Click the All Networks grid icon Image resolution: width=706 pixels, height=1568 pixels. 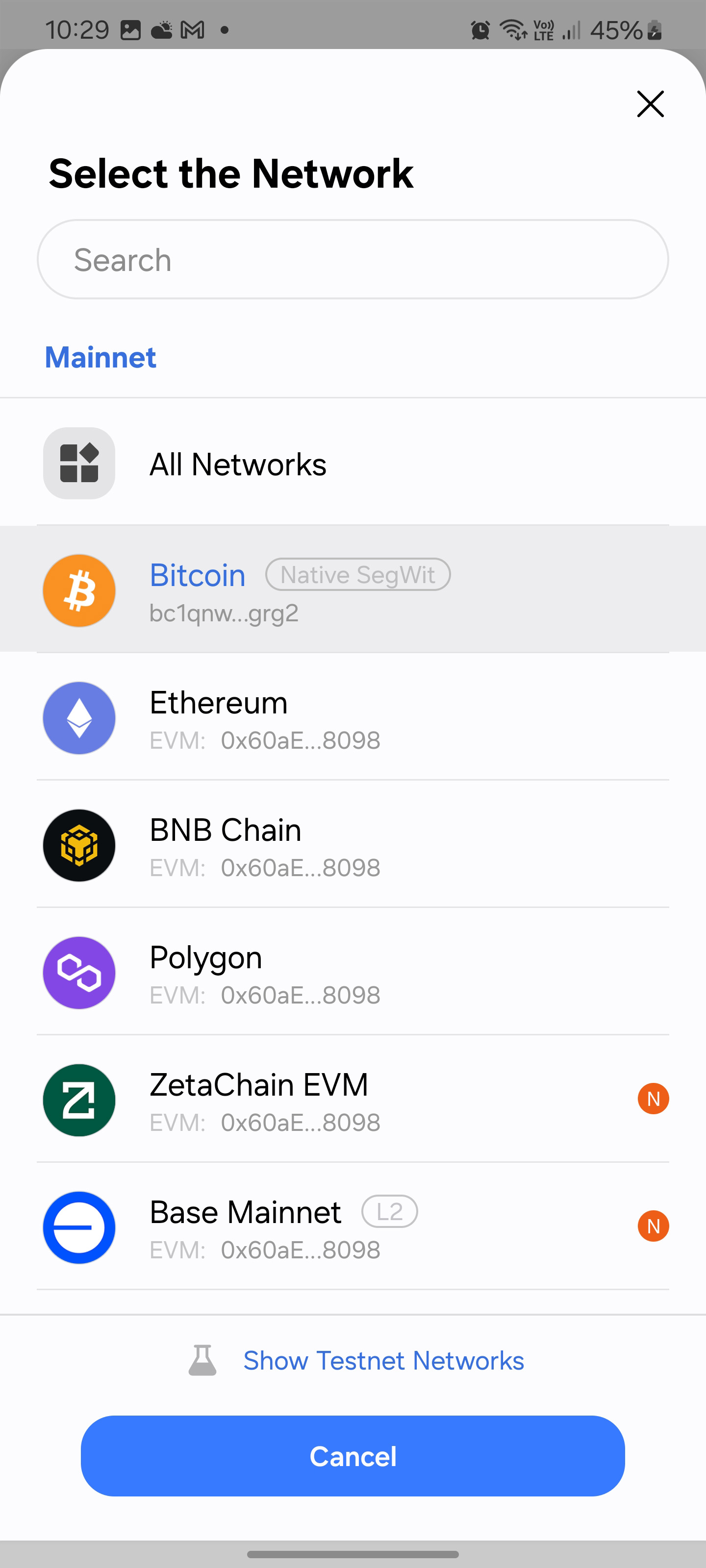pyautogui.click(x=78, y=463)
